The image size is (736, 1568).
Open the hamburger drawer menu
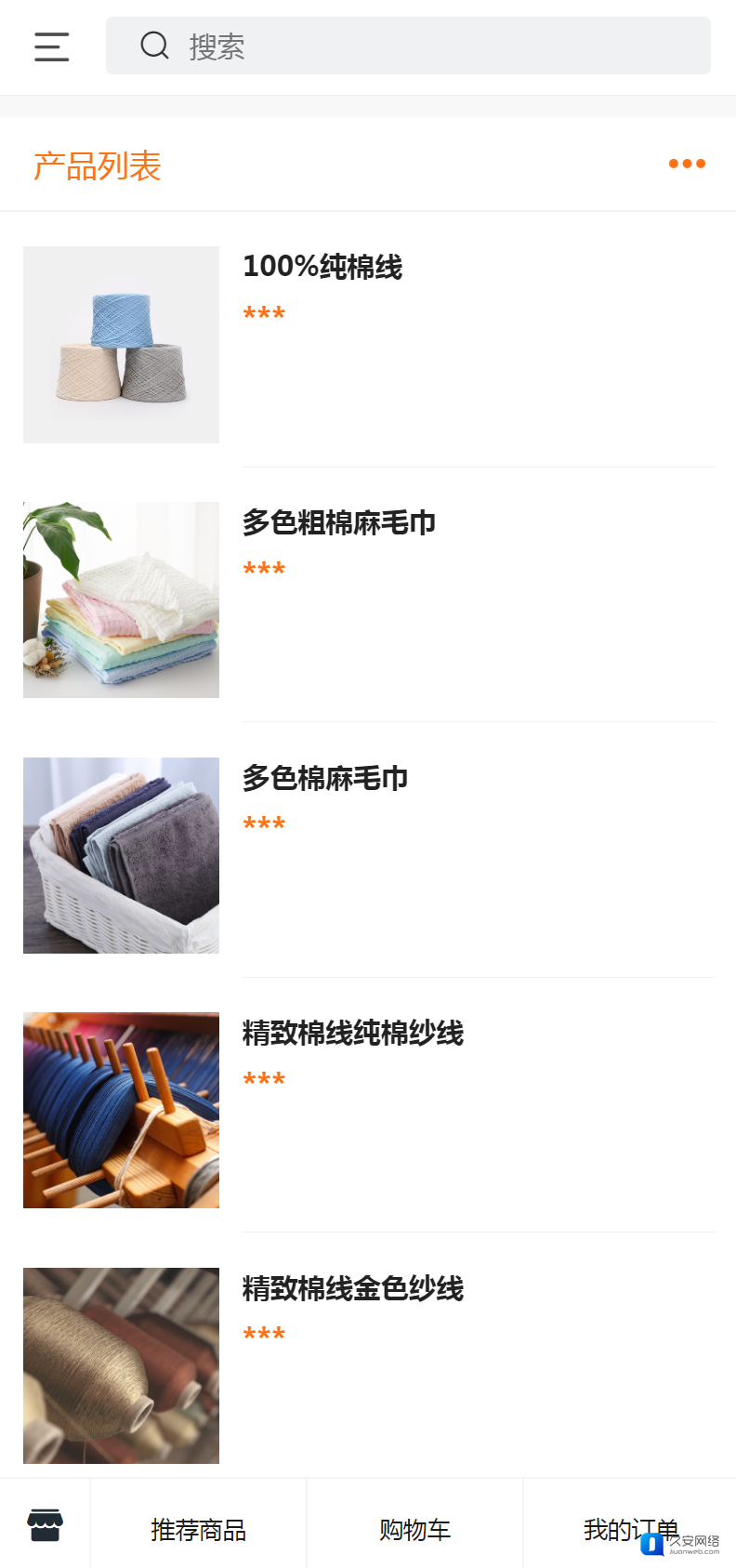point(51,46)
